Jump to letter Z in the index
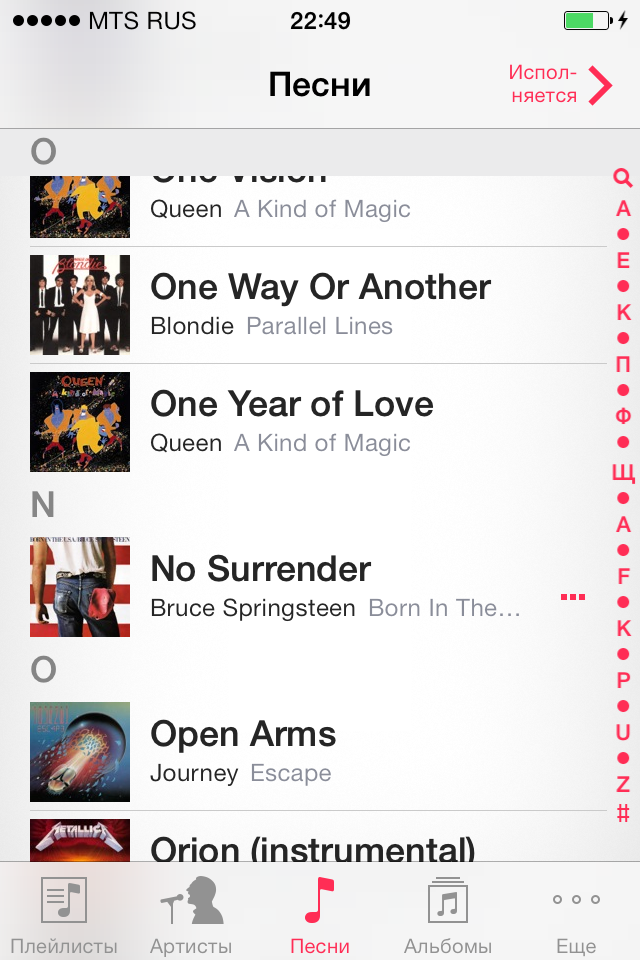The width and height of the screenshot is (640, 960). (x=623, y=784)
